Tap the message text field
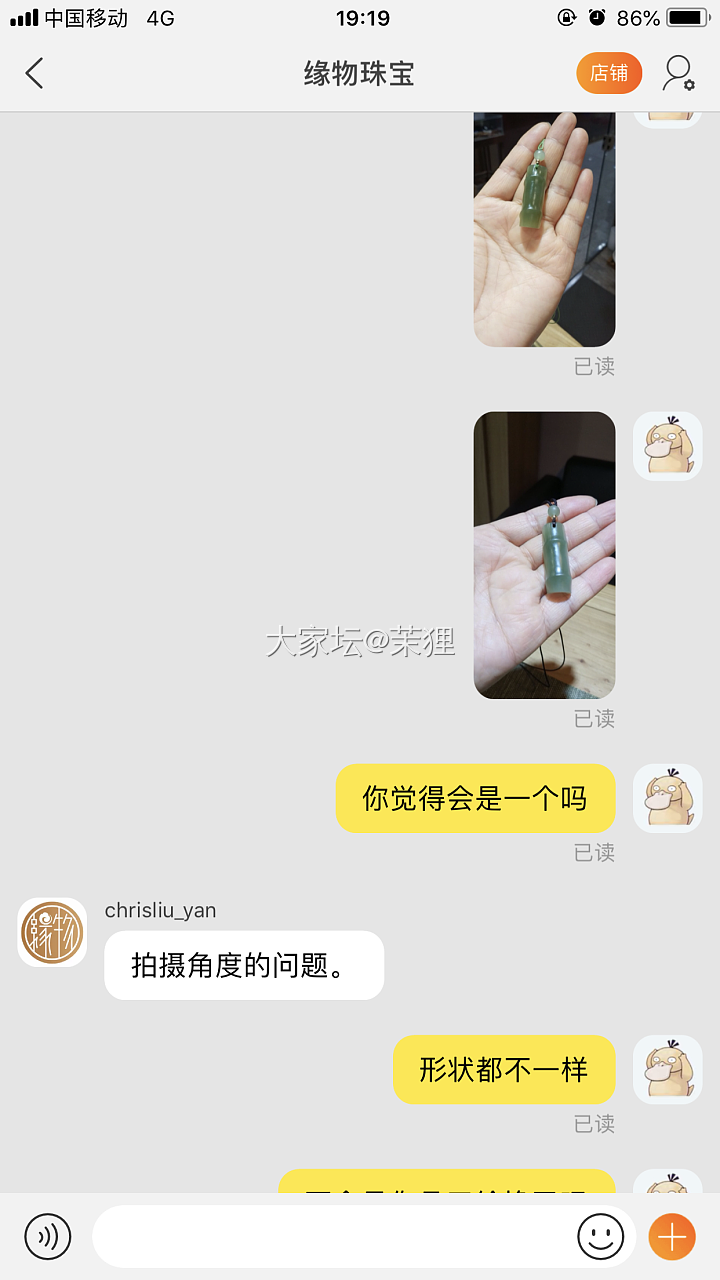The image size is (720, 1280). click(x=330, y=1237)
